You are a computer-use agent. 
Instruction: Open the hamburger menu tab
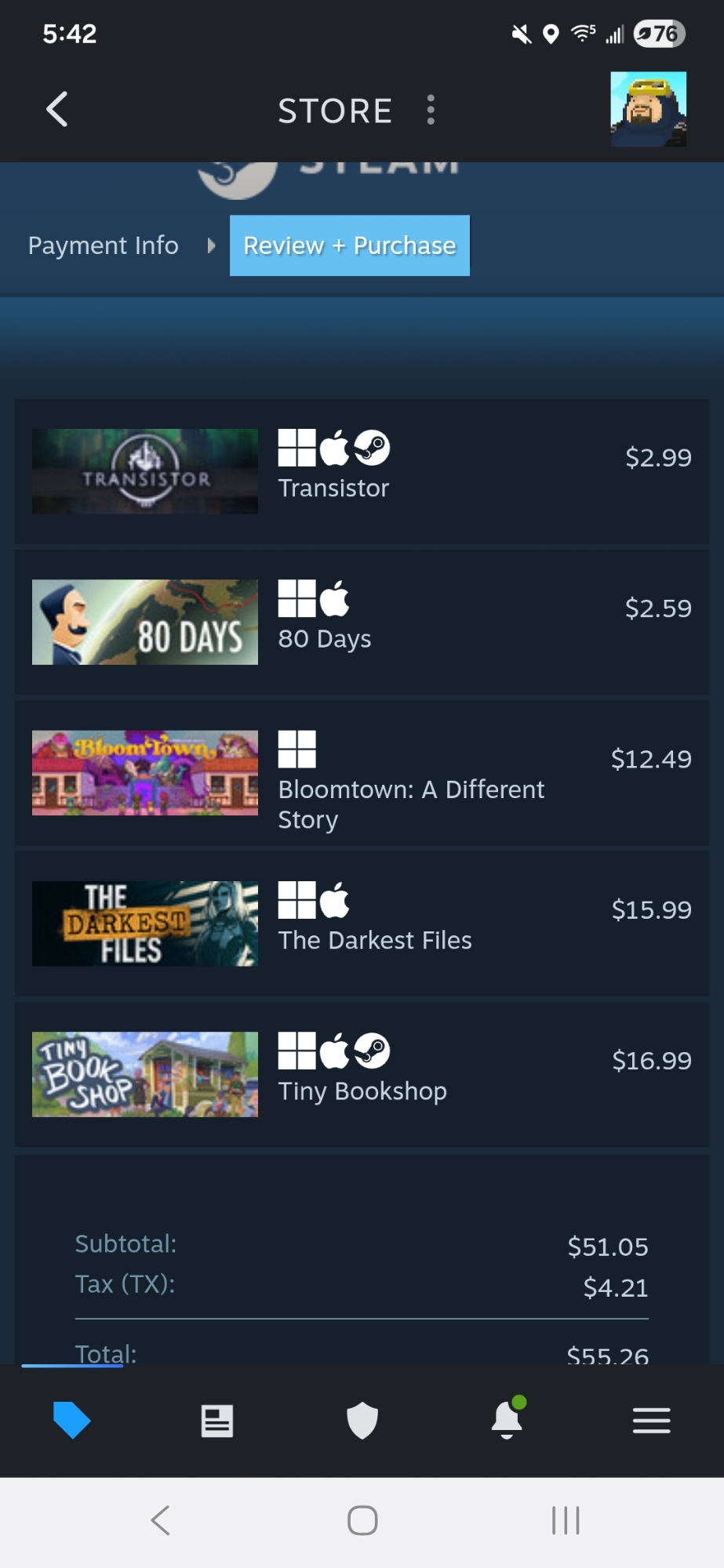coord(651,1420)
